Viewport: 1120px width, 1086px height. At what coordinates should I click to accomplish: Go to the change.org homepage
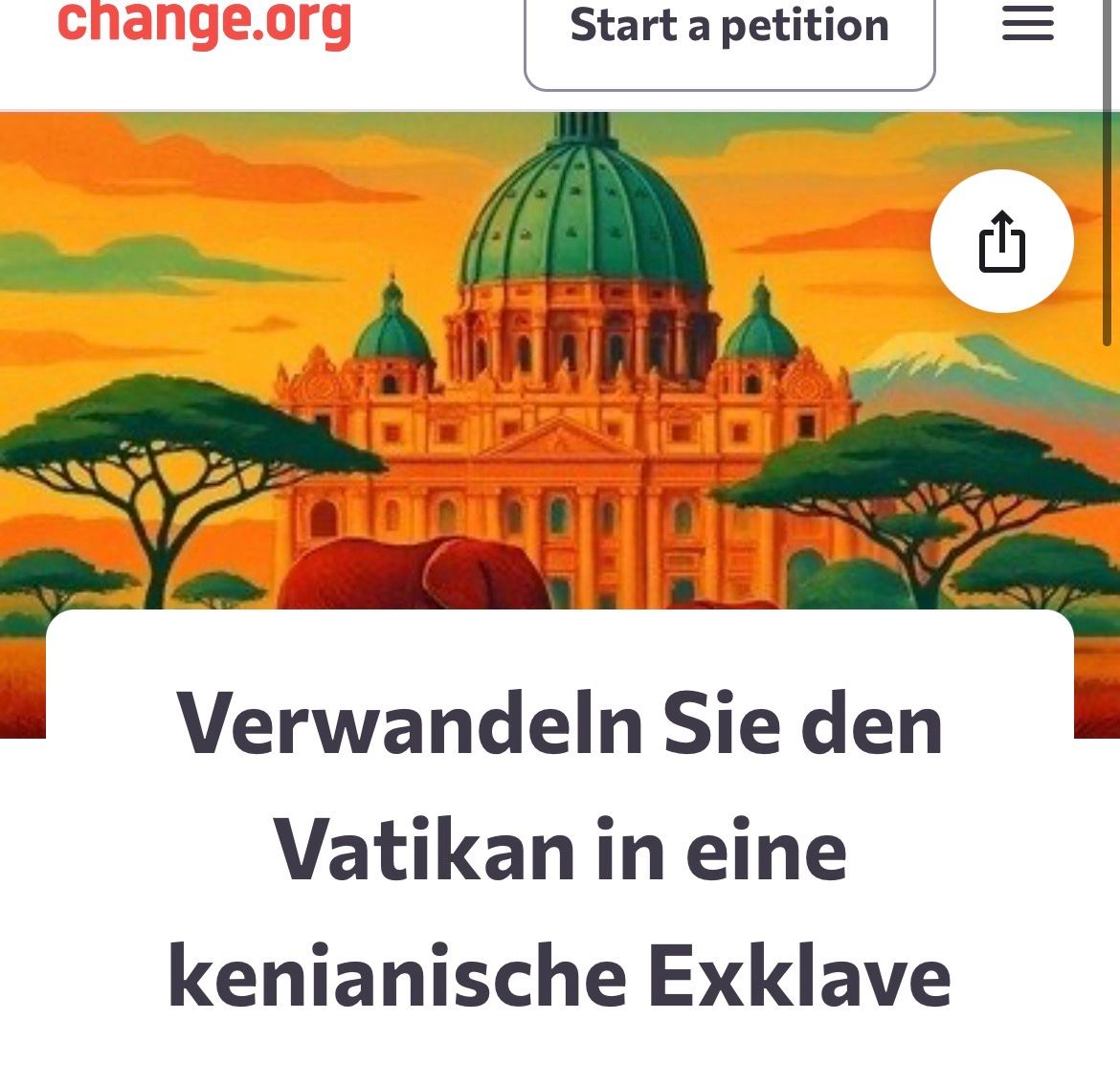205,25
